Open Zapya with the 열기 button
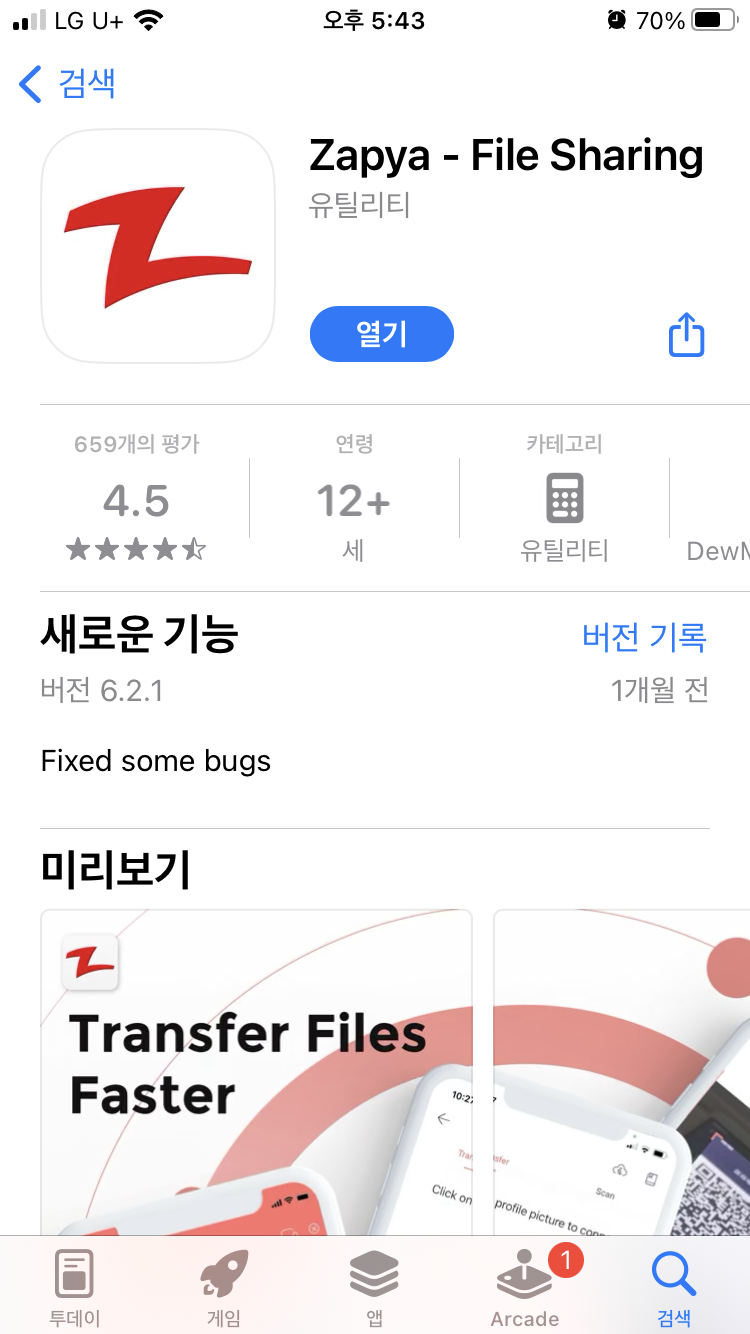750x1334 pixels. (x=382, y=334)
